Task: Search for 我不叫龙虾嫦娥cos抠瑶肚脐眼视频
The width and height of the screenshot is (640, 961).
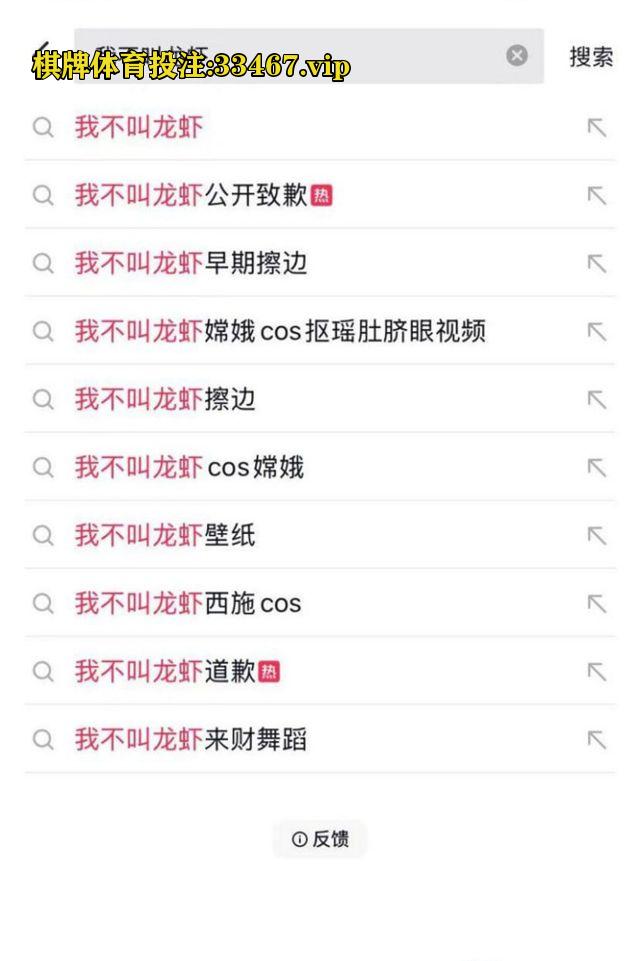Action: tap(280, 332)
